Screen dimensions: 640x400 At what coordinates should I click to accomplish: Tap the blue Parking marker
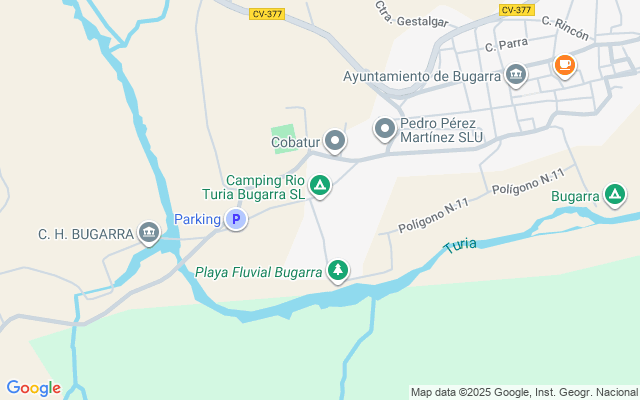(235, 219)
